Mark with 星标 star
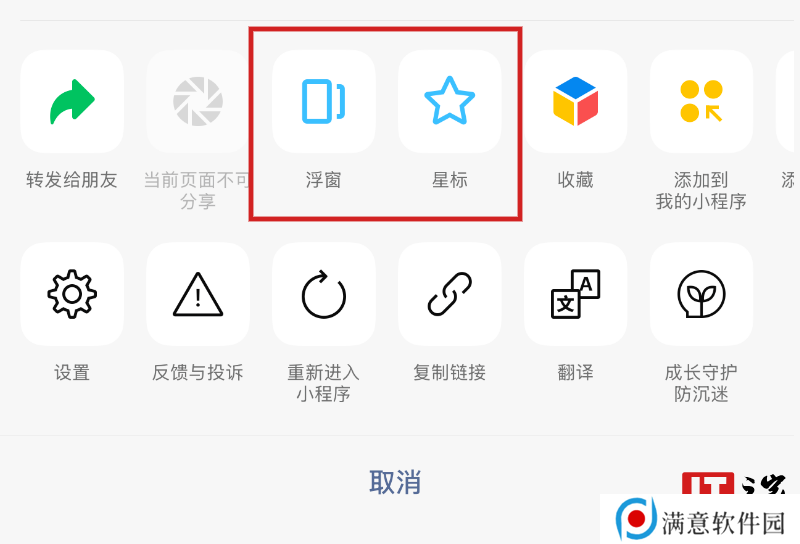 coord(450,101)
